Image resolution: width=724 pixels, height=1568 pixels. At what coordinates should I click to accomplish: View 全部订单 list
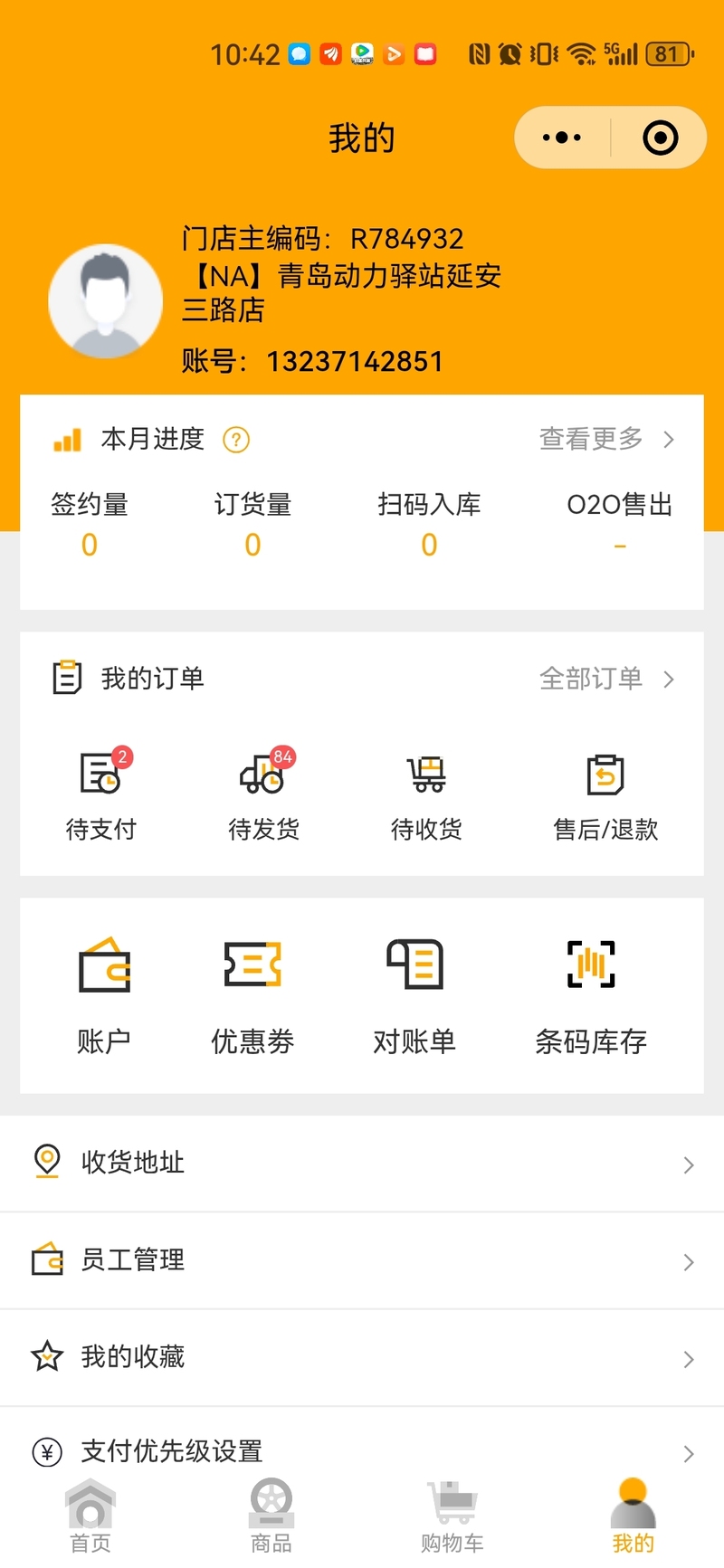(x=606, y=679)
